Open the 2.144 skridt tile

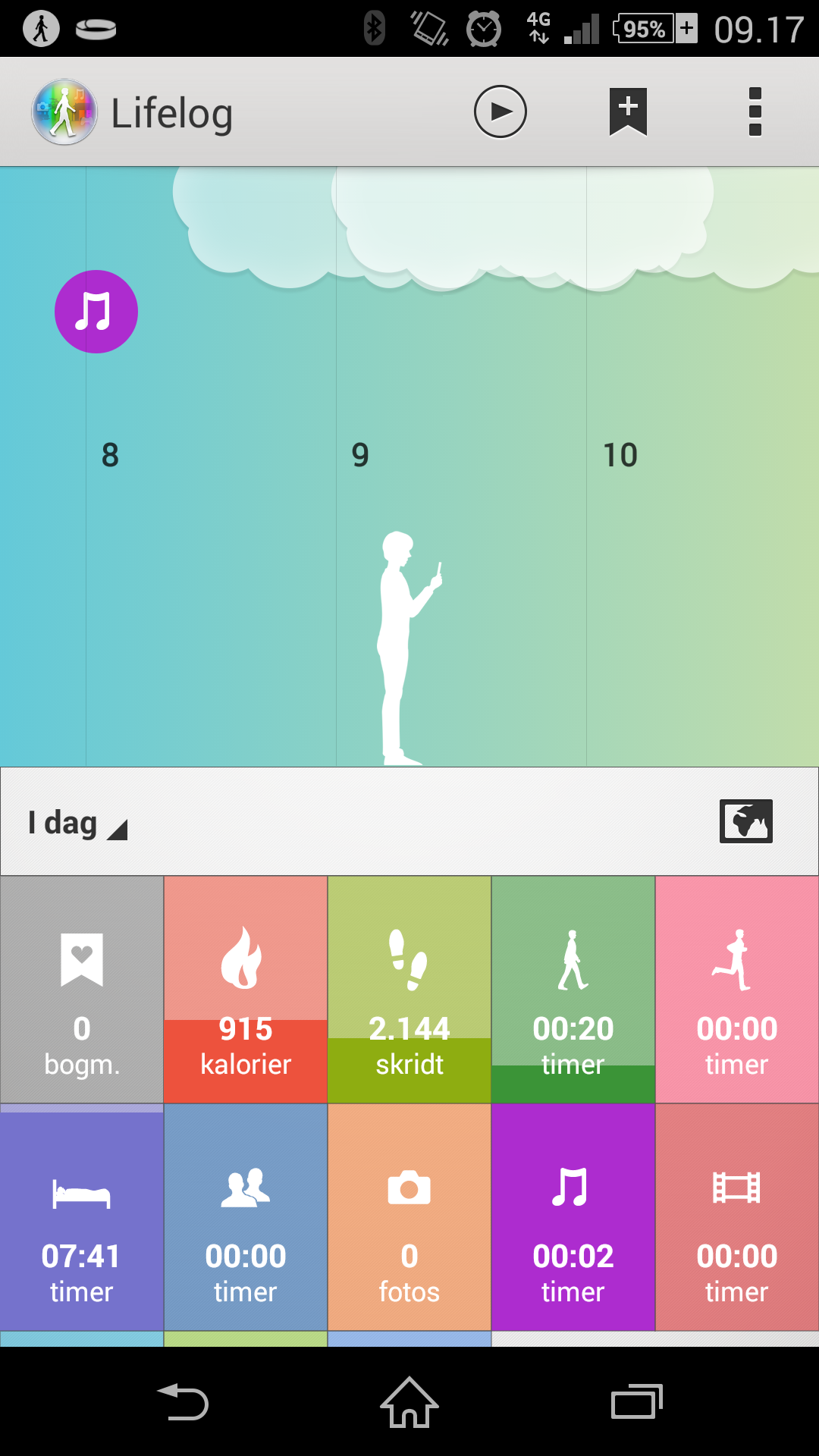click(x=409, y=990)
